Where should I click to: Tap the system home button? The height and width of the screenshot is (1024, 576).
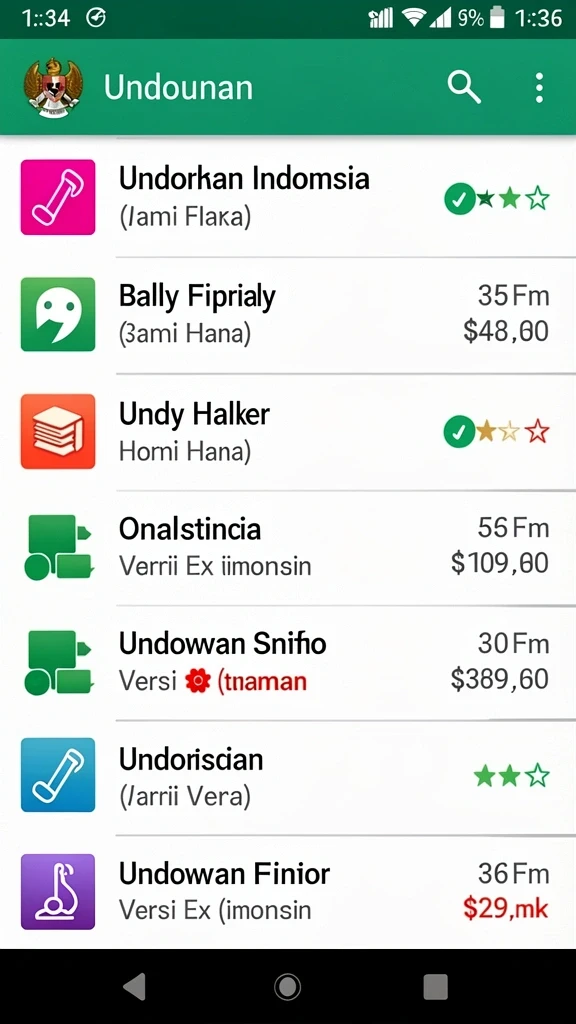click(287, 986)
